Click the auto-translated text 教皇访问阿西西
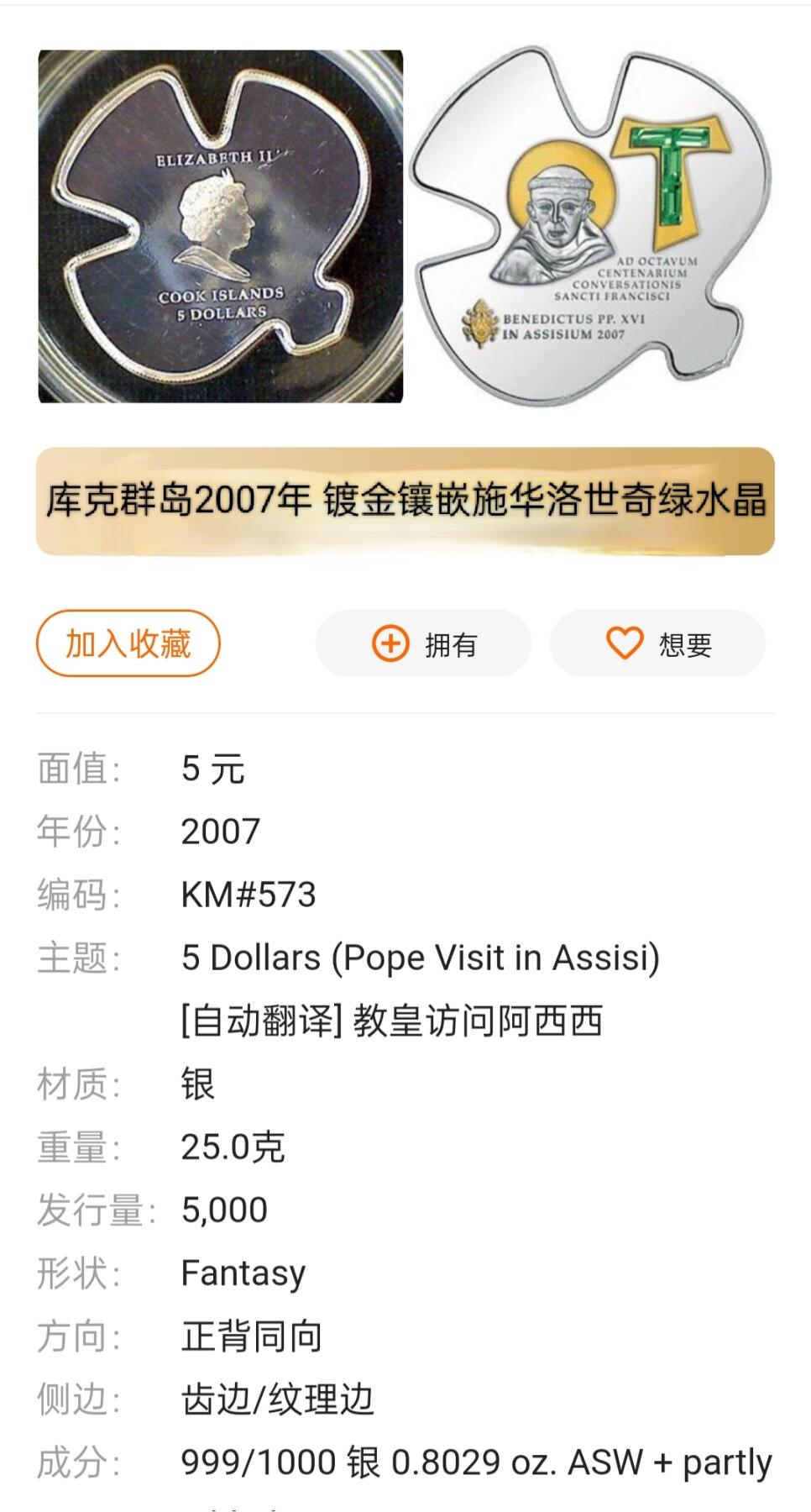Screen dimensions: 811x1512 click(x=392, y=1021)
